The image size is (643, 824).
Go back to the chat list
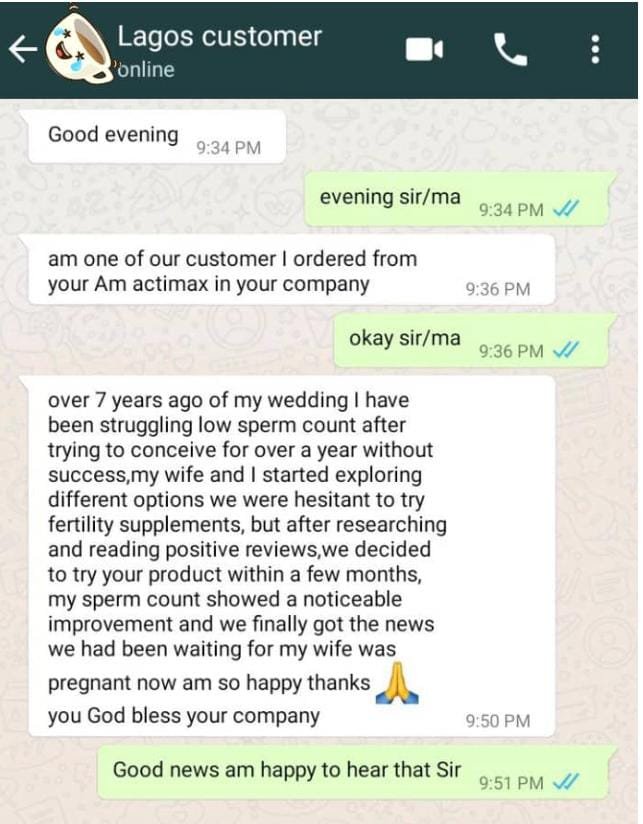click(x=22, y=49)
